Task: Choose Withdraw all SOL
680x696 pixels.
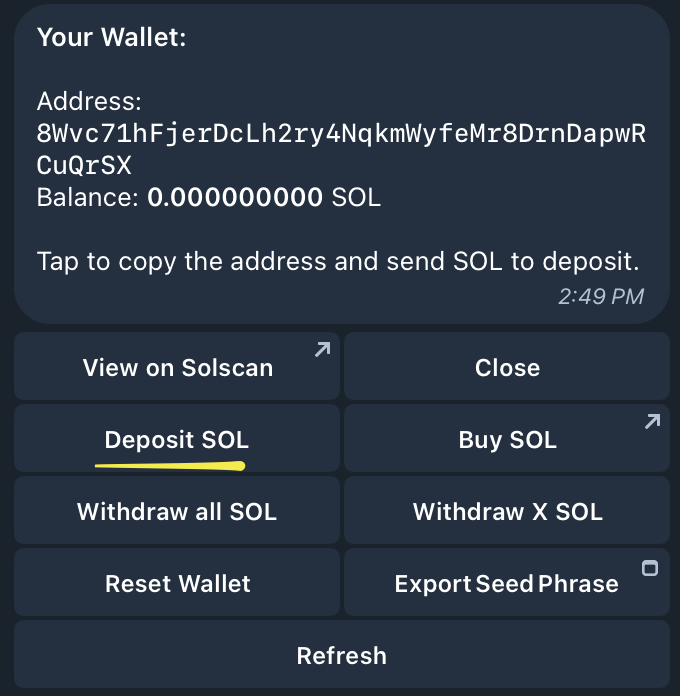Action: tap(177, 511)
